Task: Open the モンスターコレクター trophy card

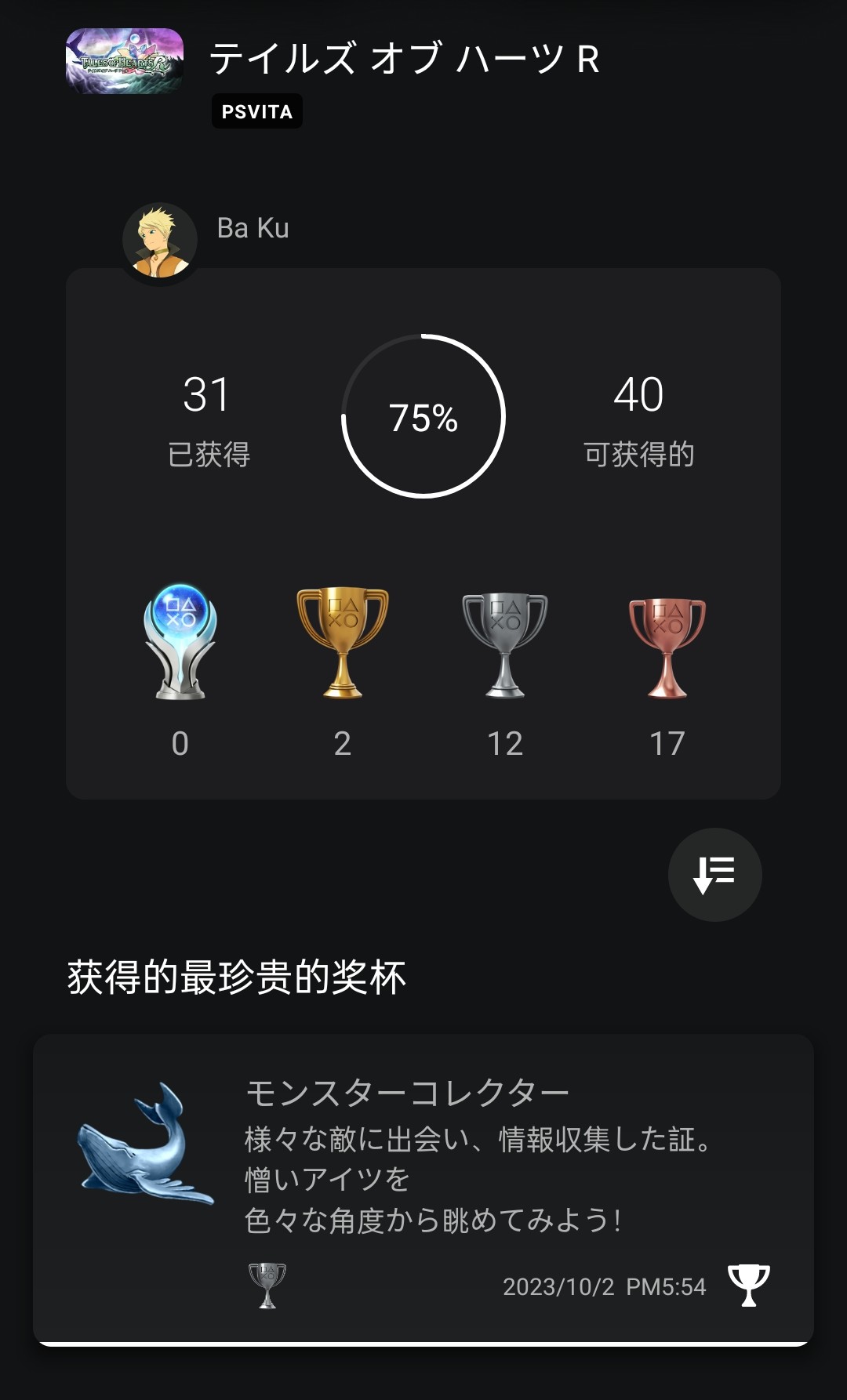Action: click(423, 1188)
